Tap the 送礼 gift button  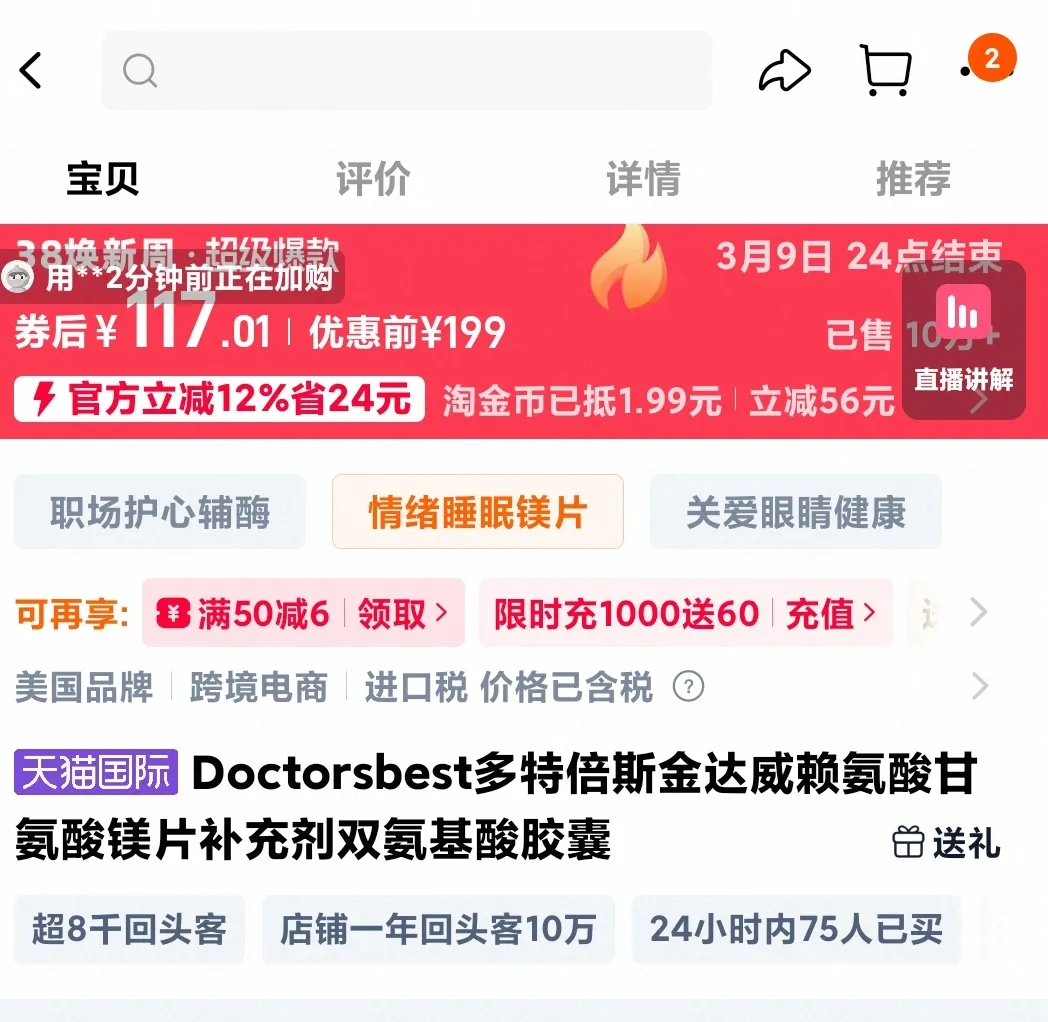[946, 843]
